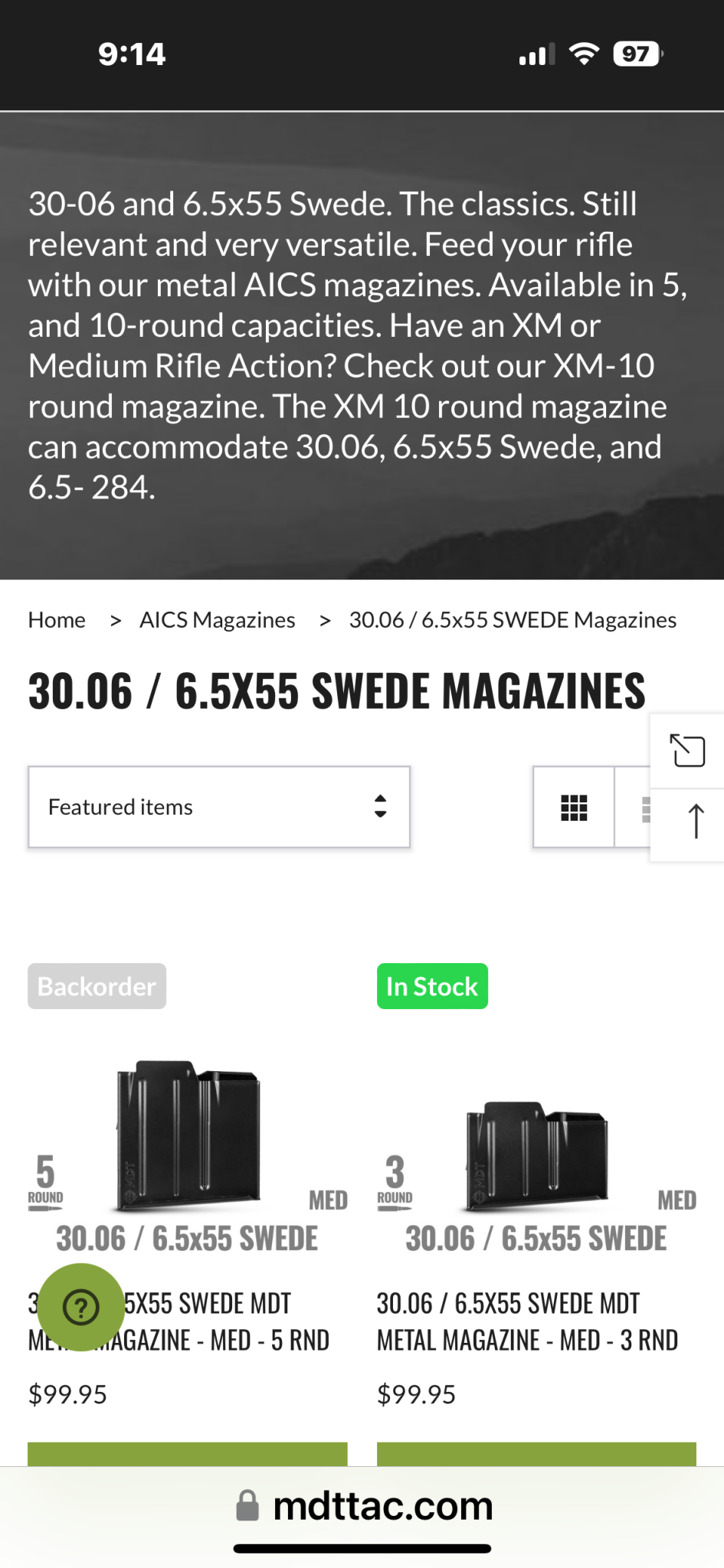Open the green help question mark button
Viewport: 724px width, 1568px height.
(81, 1308)
